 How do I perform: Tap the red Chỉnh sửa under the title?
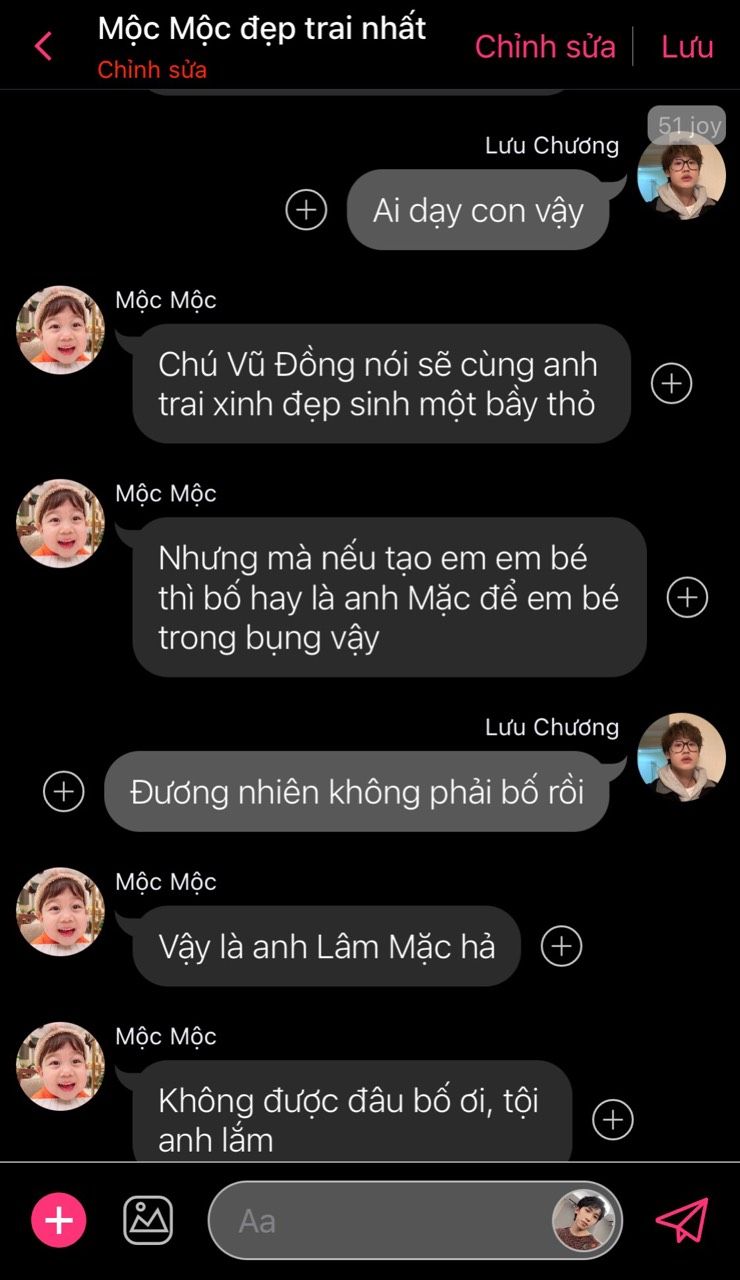pos(152,70)
